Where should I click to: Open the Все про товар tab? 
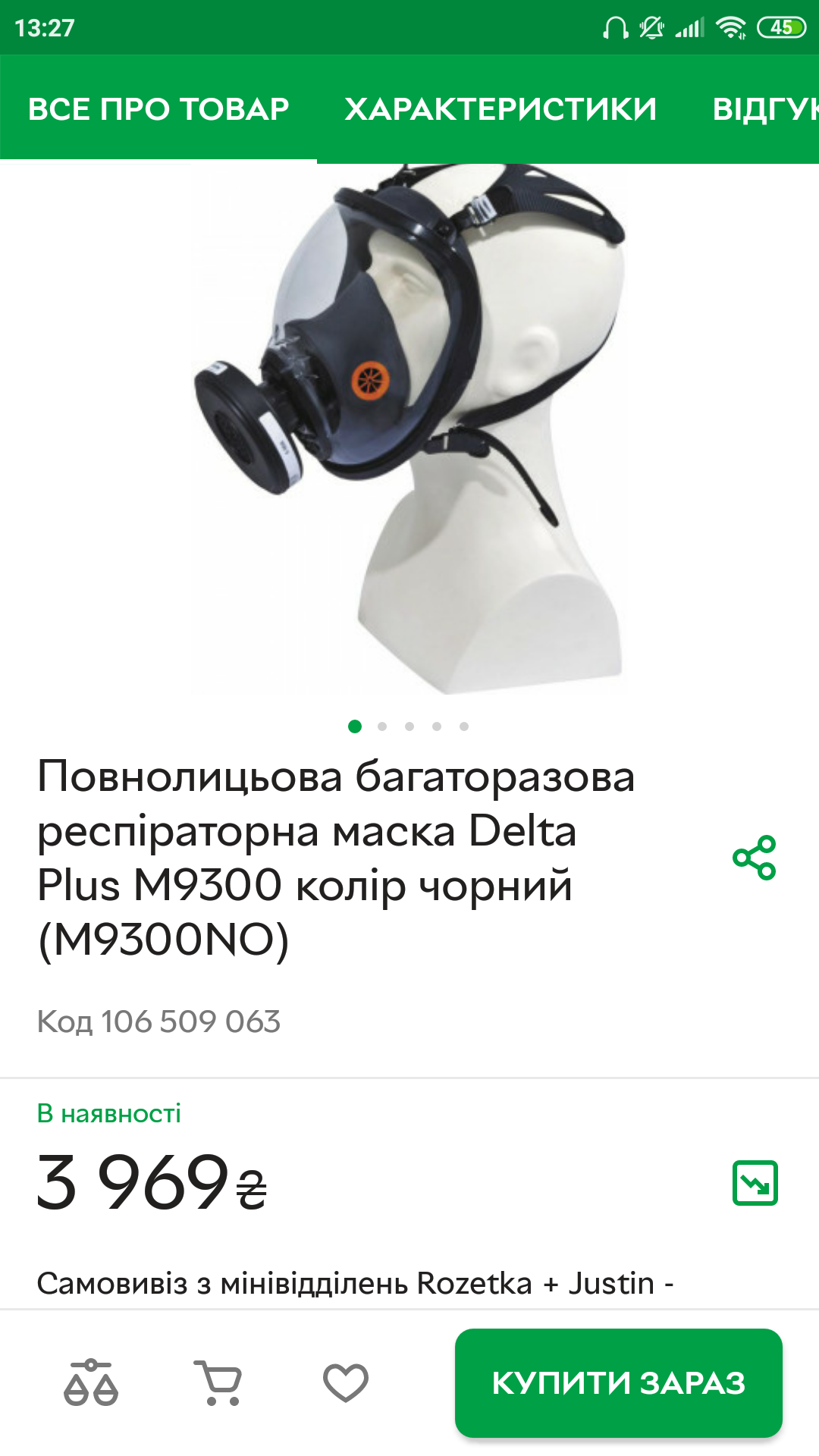158,109
